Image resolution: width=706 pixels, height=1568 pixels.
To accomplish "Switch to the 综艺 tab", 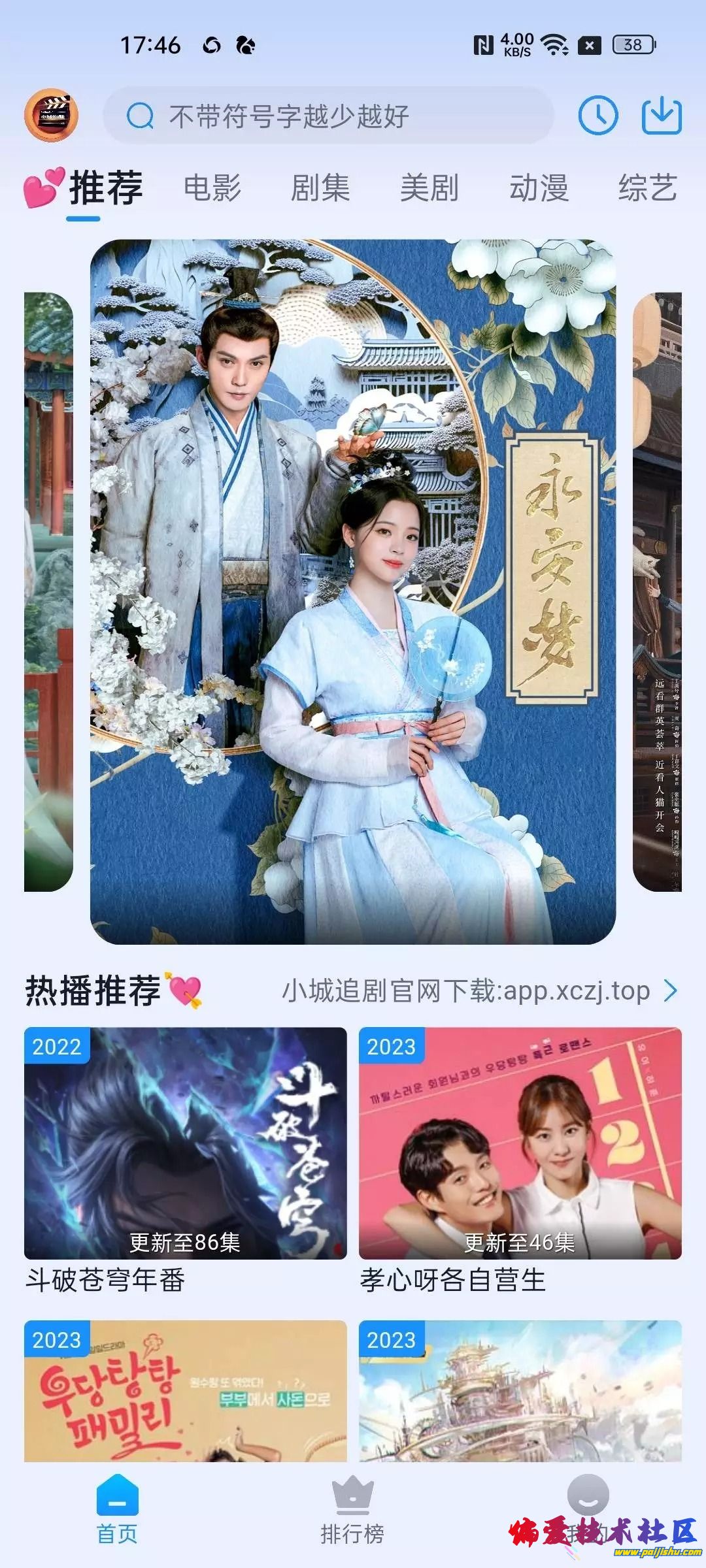I will pyautogui.click(x=647, y=188).
